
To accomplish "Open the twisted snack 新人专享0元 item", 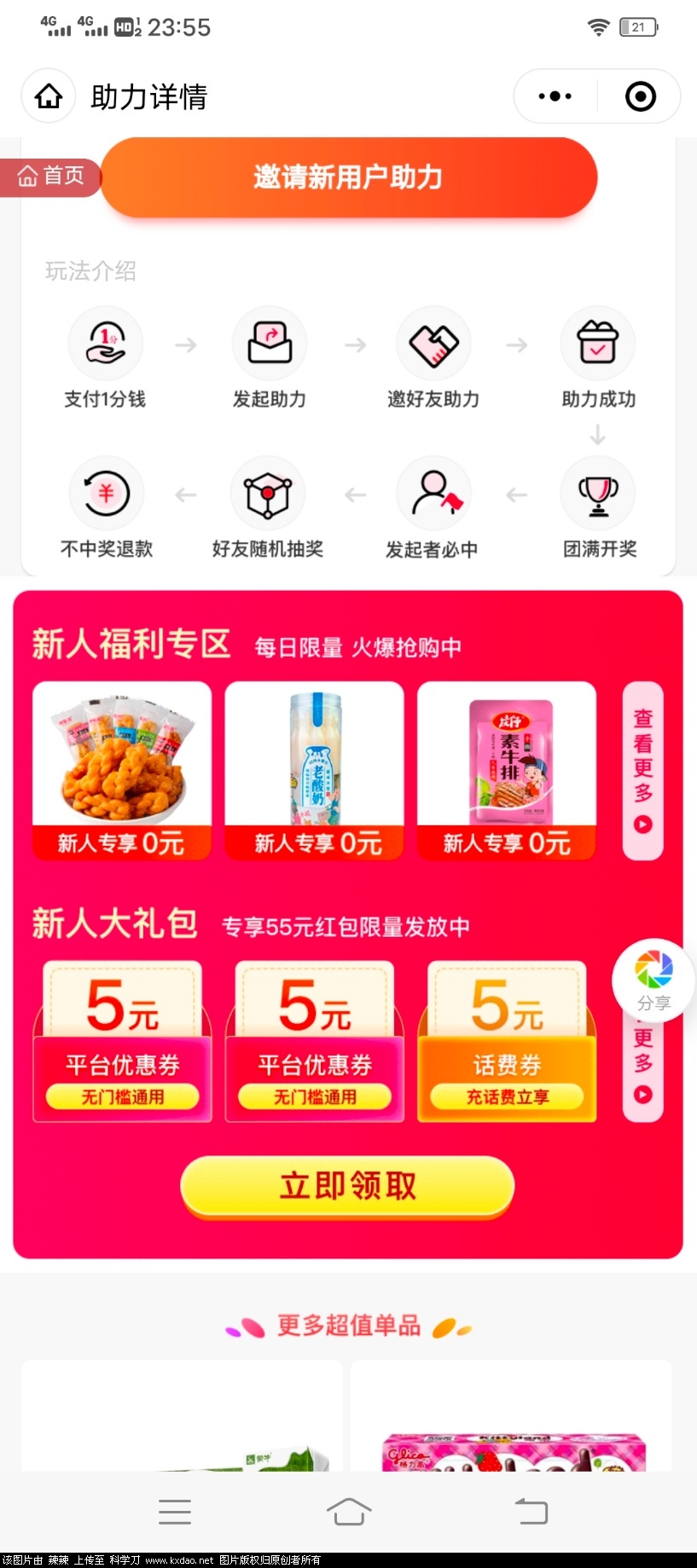I will coord(122,770).
